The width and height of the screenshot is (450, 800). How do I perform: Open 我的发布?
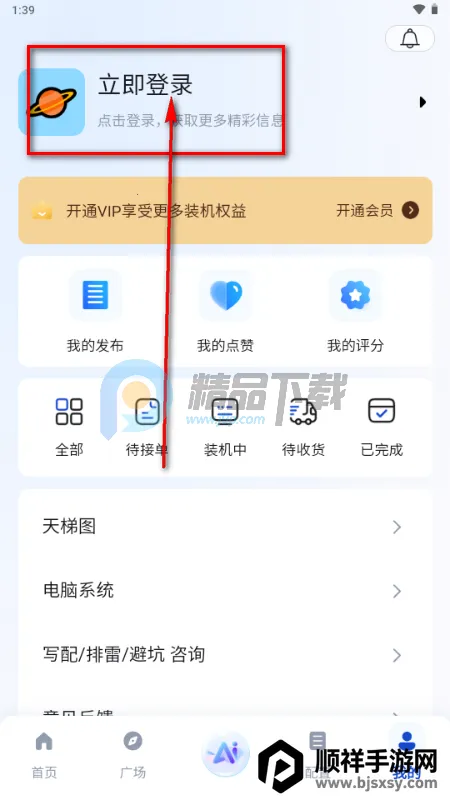[x=95, y=311]
